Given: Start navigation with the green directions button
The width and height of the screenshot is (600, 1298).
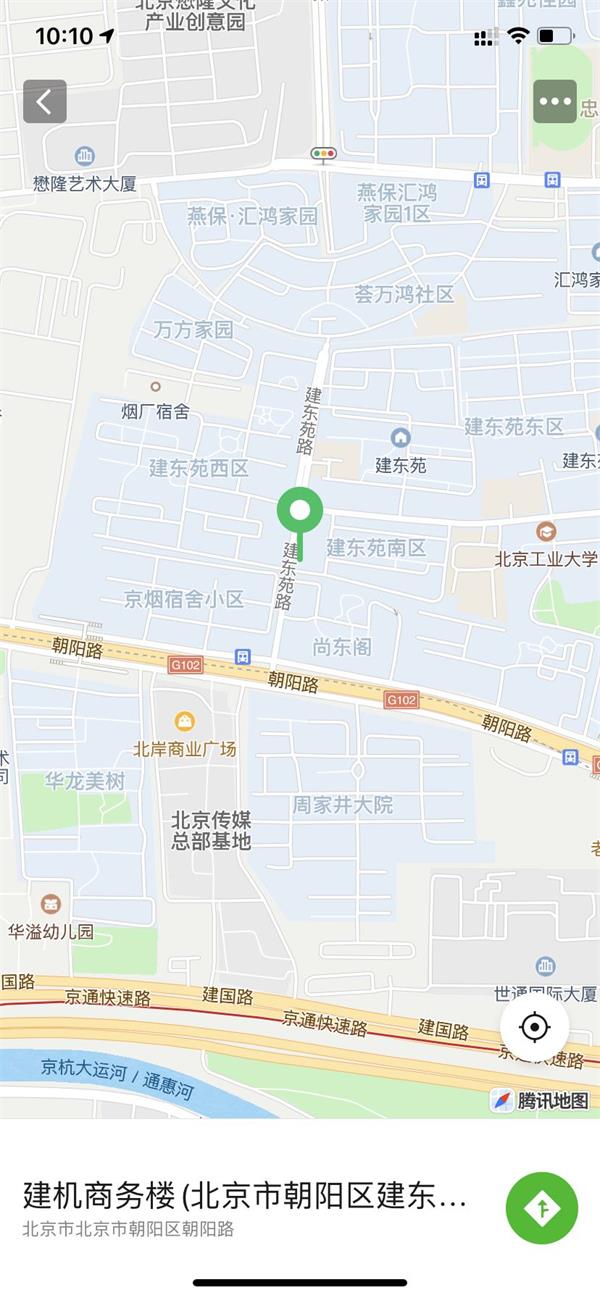Looking at the screenshot, I should click(x=542, y=1208).
